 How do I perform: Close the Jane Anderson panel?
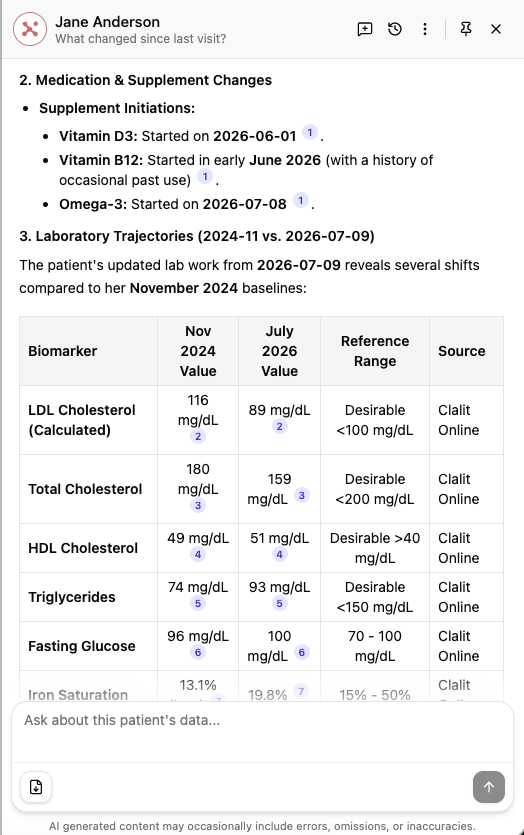[496, 29]
